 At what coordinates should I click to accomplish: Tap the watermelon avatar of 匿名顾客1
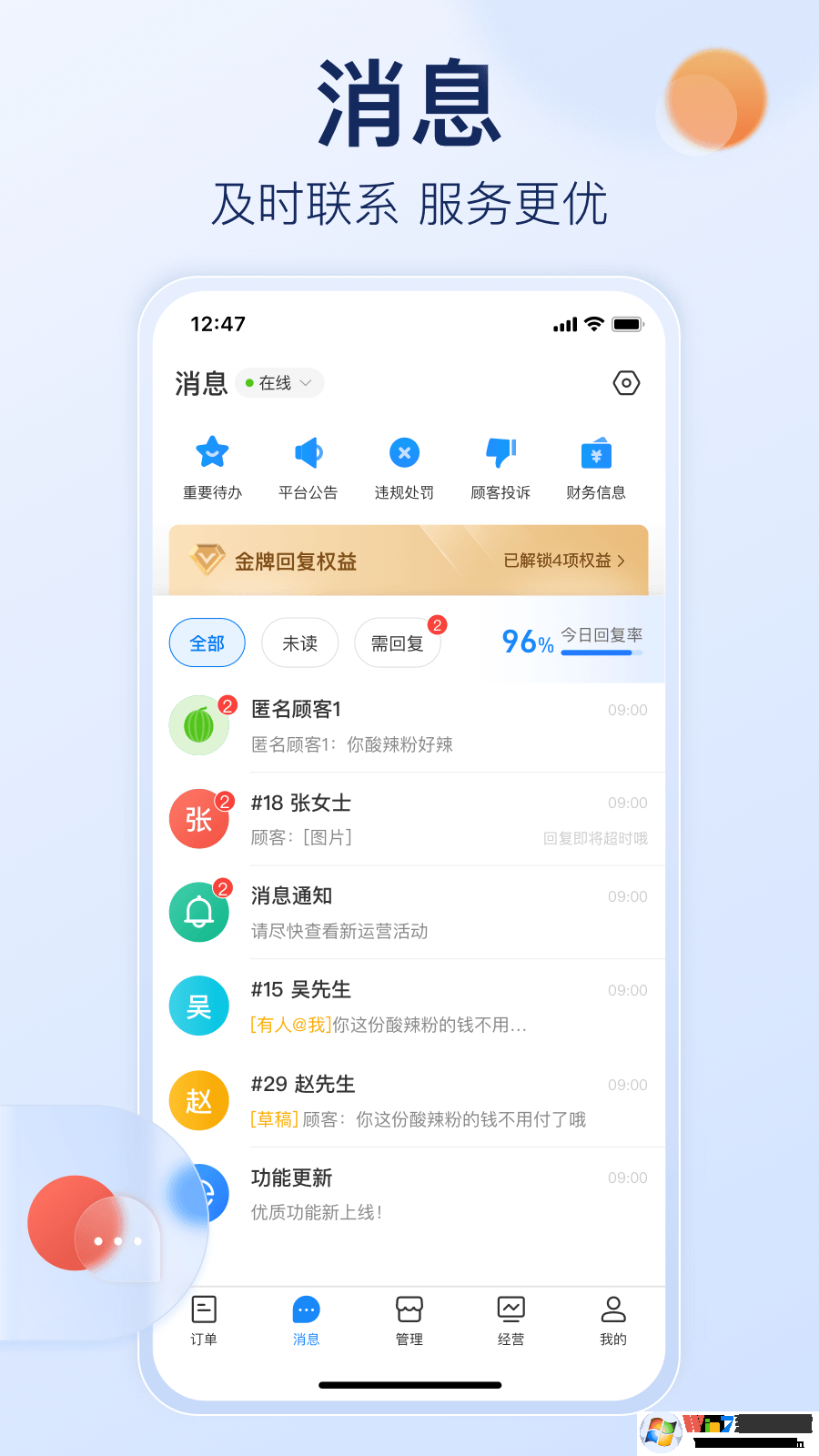pyautogui.click(x=198, y=725)
